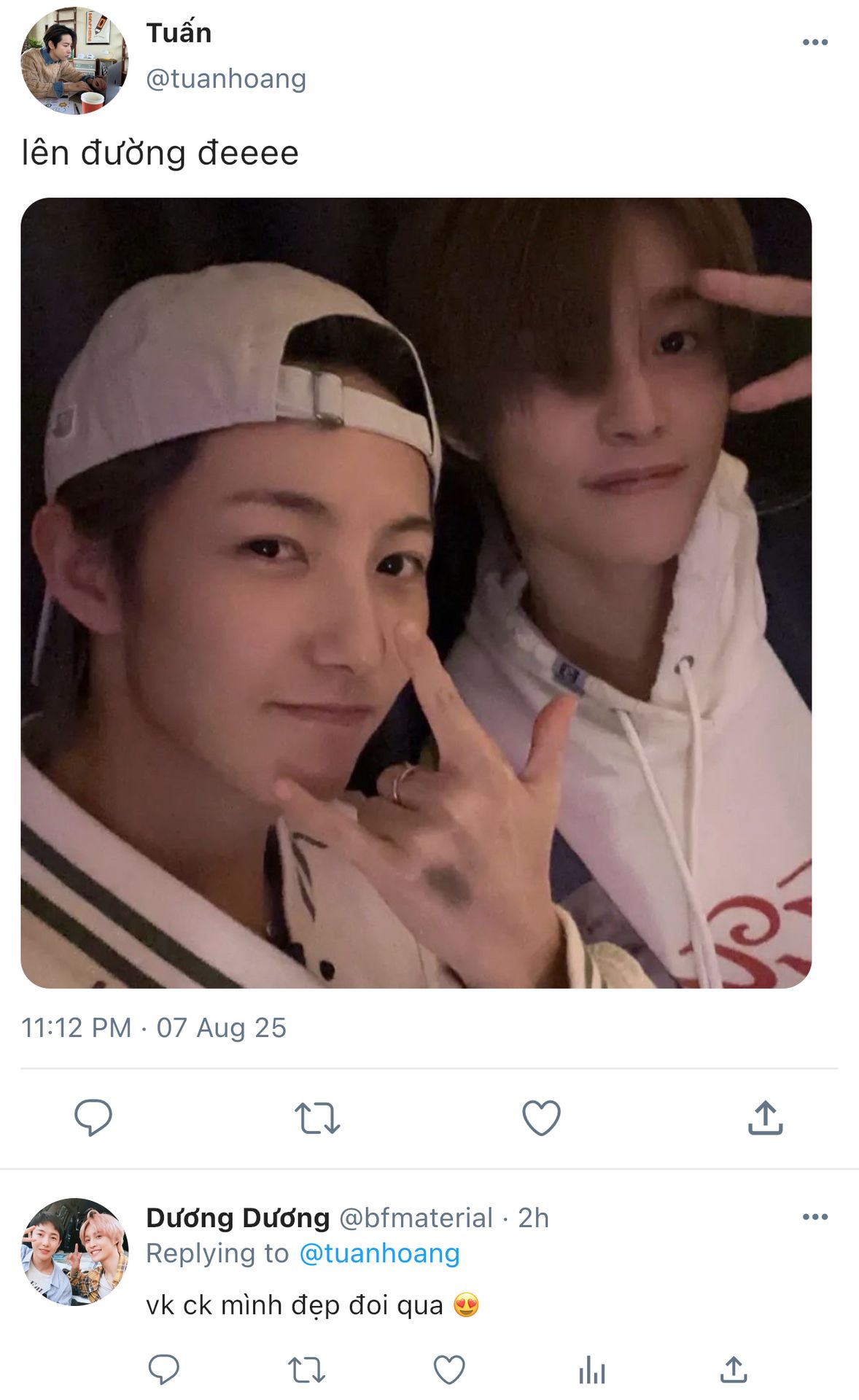Reply to Tuấn's tweet
The height and width of the screenshot is (1400, 859).
point(93,1117)
